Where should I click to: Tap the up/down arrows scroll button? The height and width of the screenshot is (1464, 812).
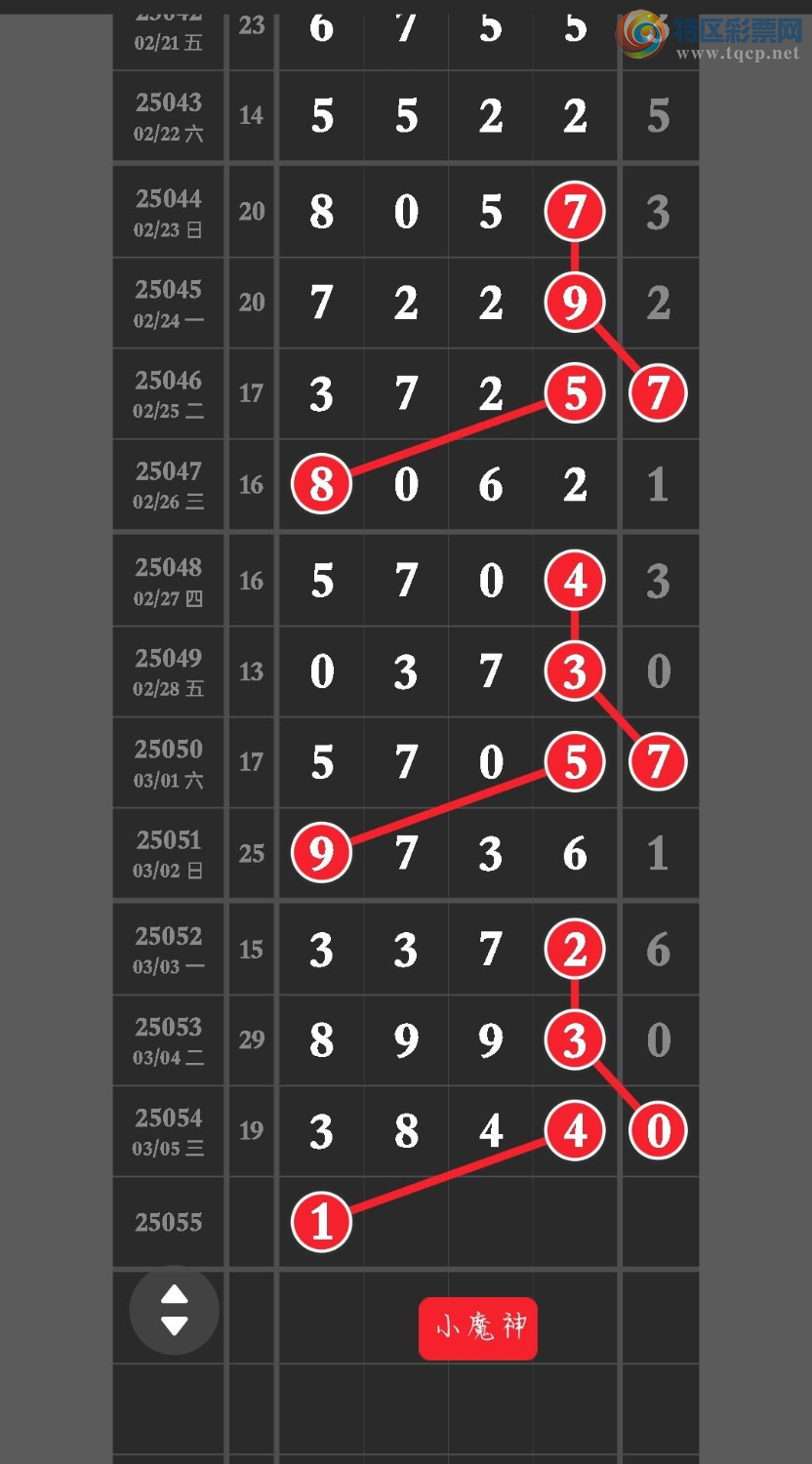pos(174,1310)
